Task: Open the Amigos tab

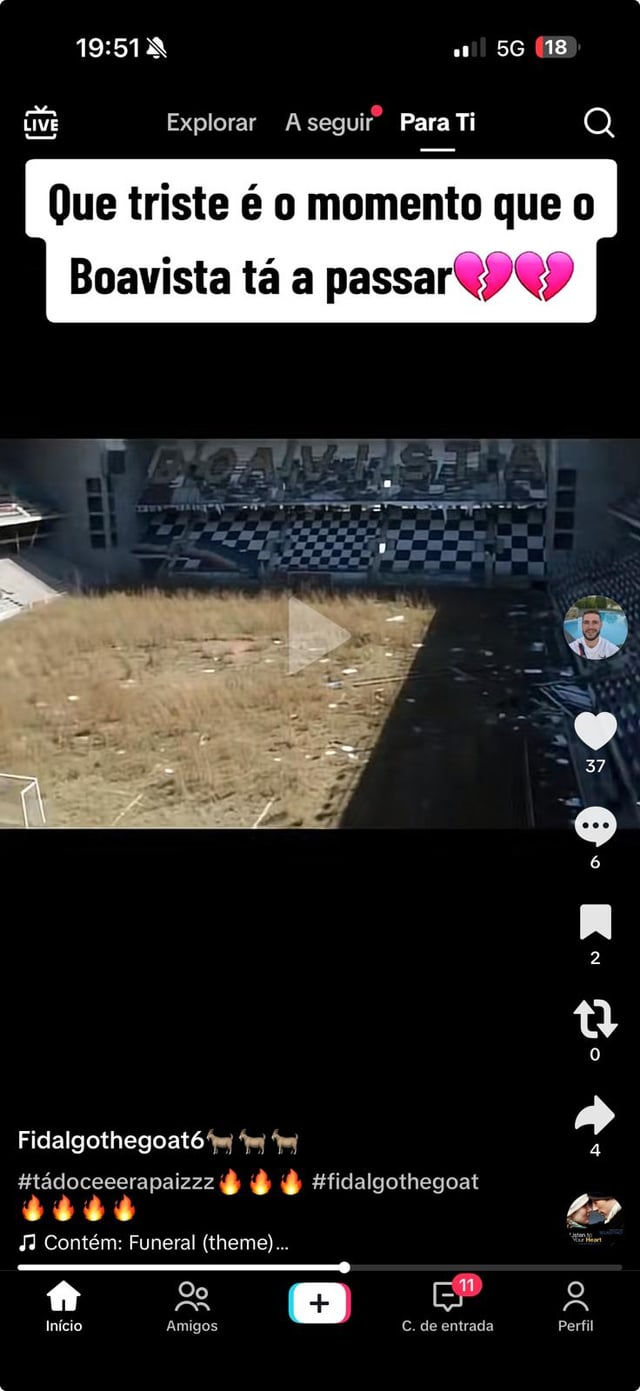Action: coord(192,1307)
